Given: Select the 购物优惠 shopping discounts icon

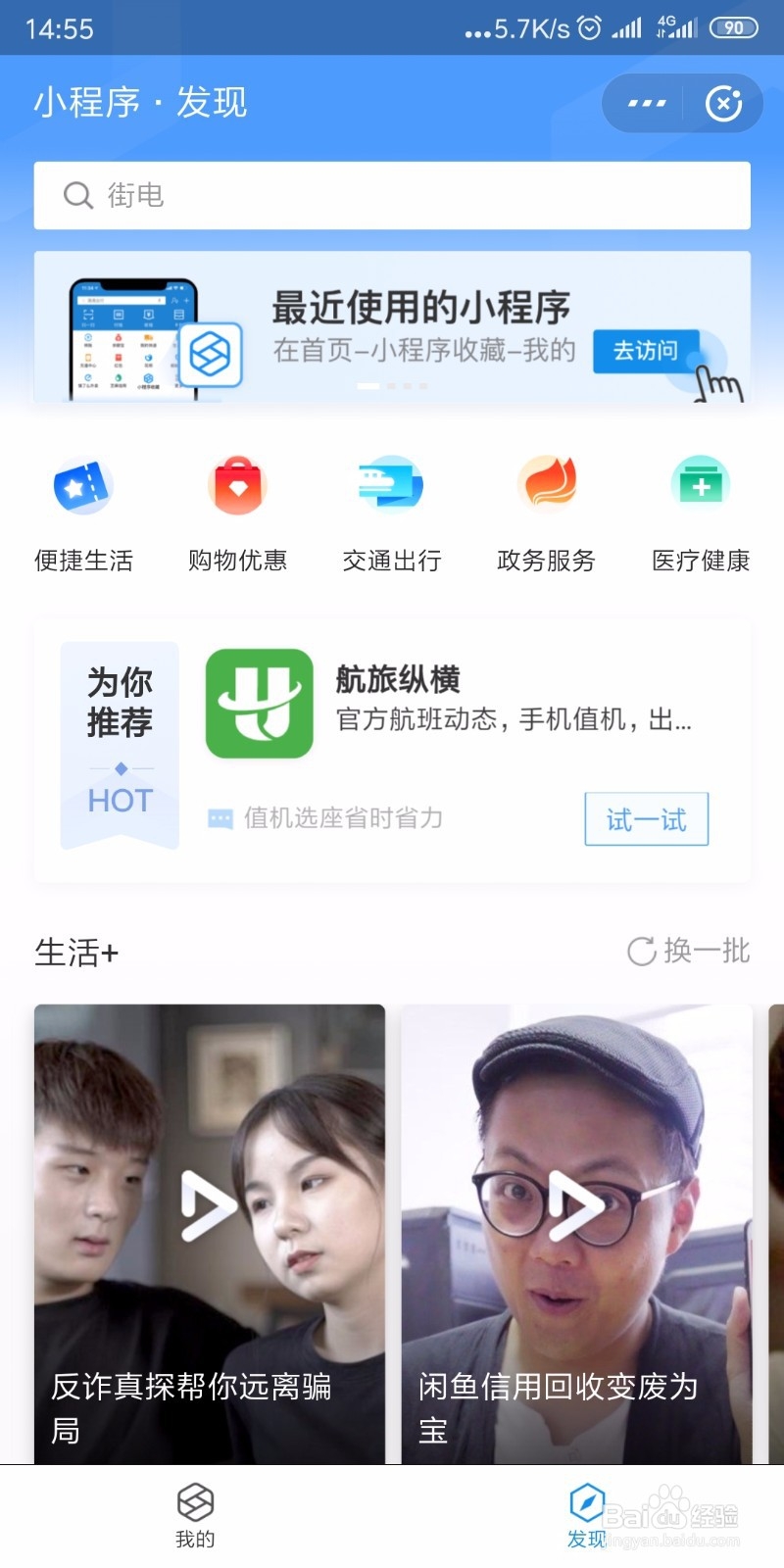Looking at the screenshot, I should click(x=236, y=486).
